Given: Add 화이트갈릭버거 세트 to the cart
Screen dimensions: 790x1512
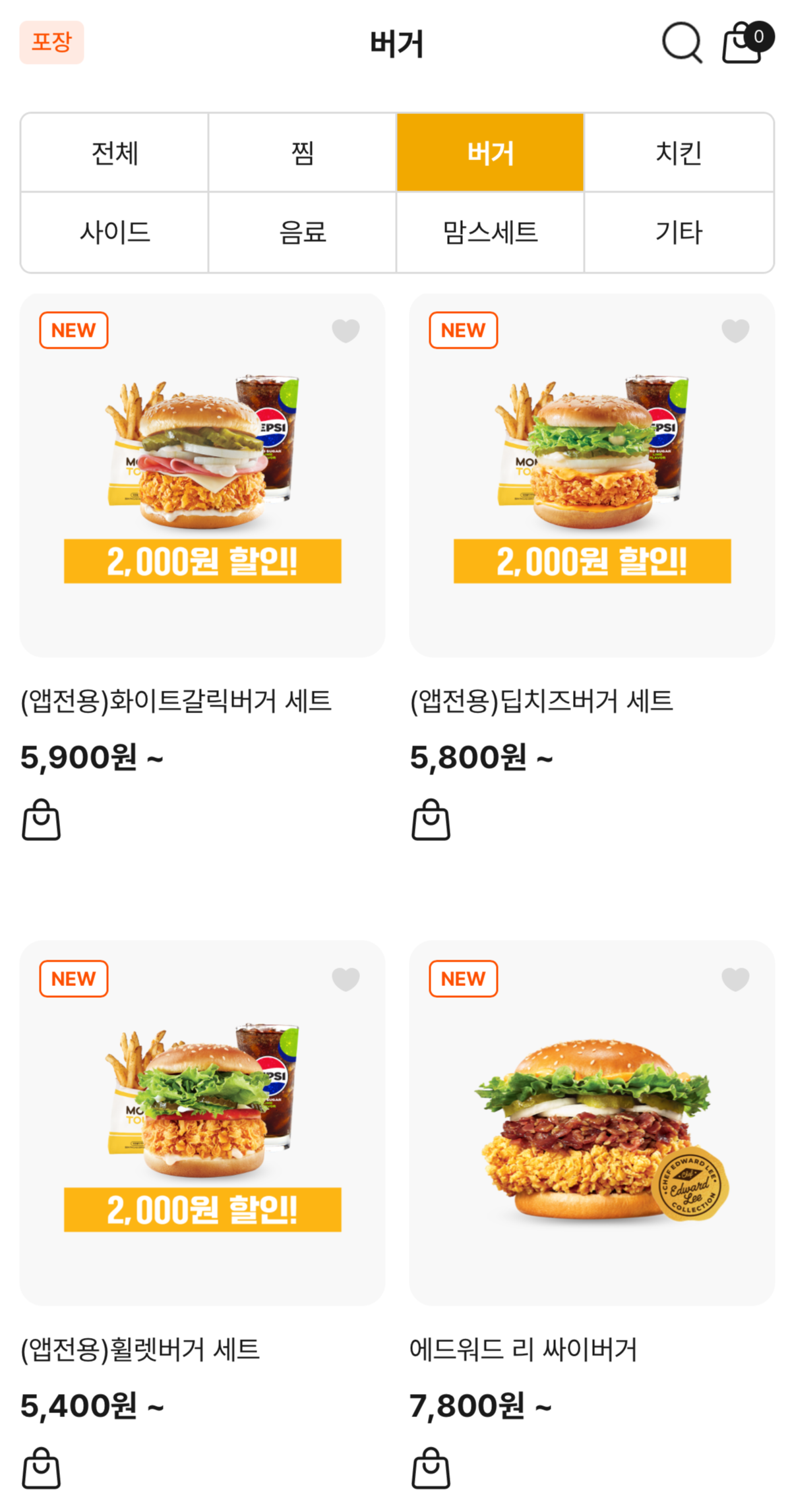Looking at the screenshot, I should pos(41,820).
